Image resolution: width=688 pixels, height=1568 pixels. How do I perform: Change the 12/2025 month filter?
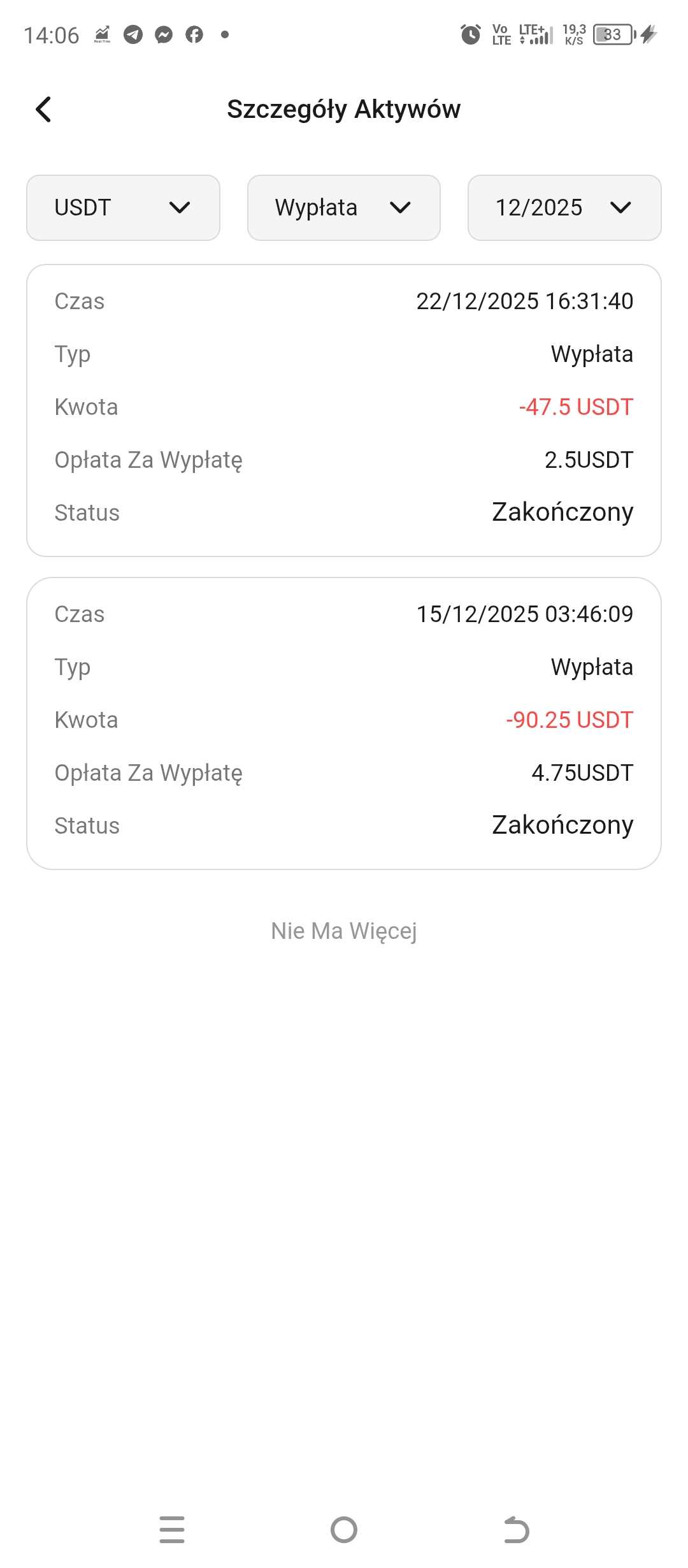coord(564,208)
